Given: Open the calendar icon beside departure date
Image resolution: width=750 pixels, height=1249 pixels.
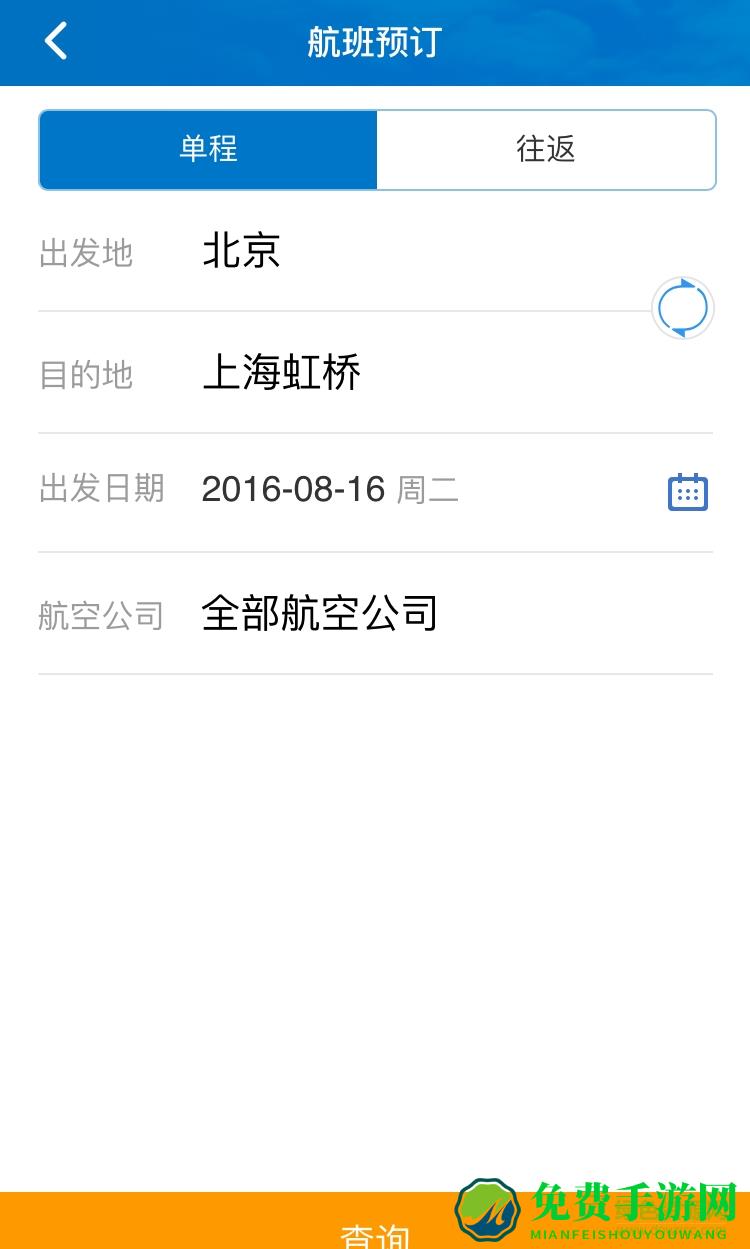Looking at the screenshot, I should [x=687, y=491].
